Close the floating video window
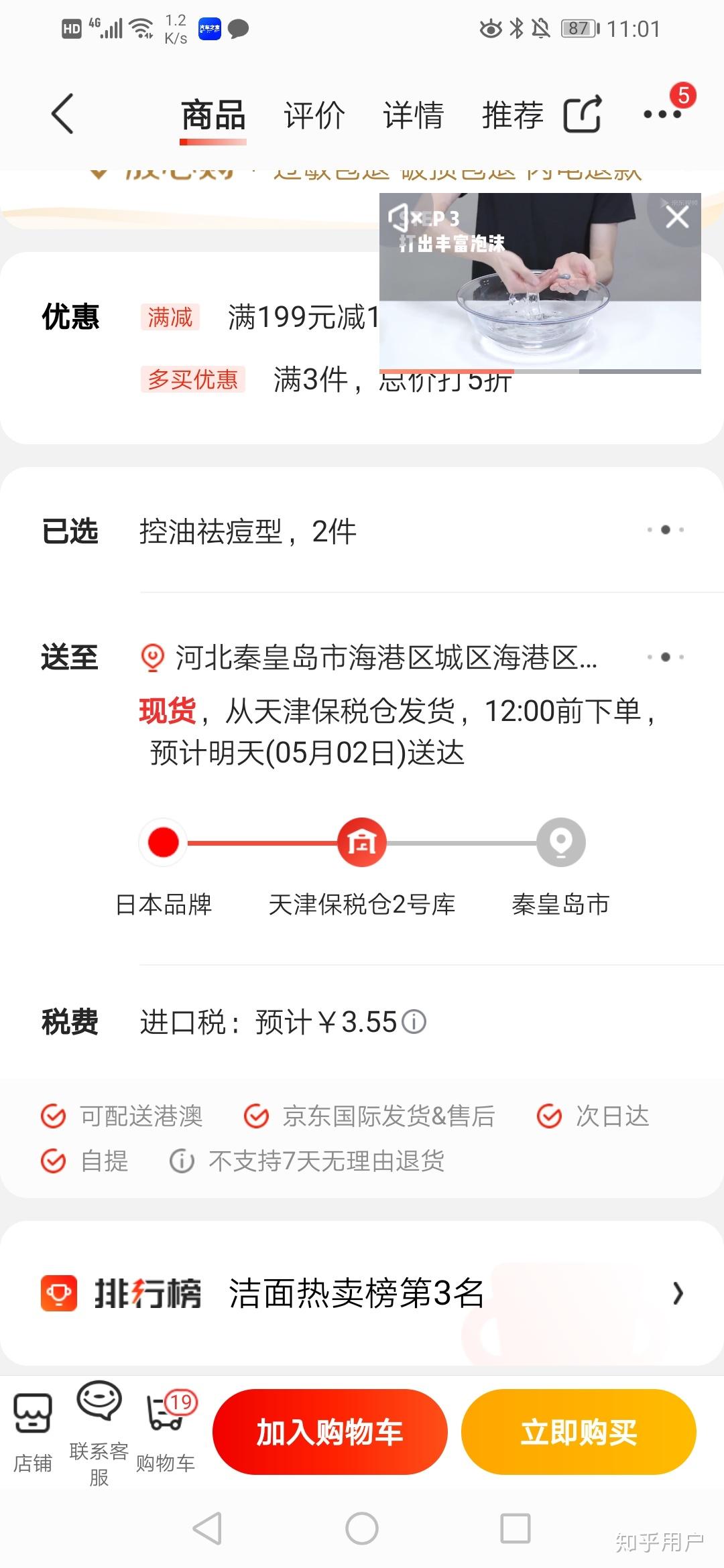 (x=677, y=217)
